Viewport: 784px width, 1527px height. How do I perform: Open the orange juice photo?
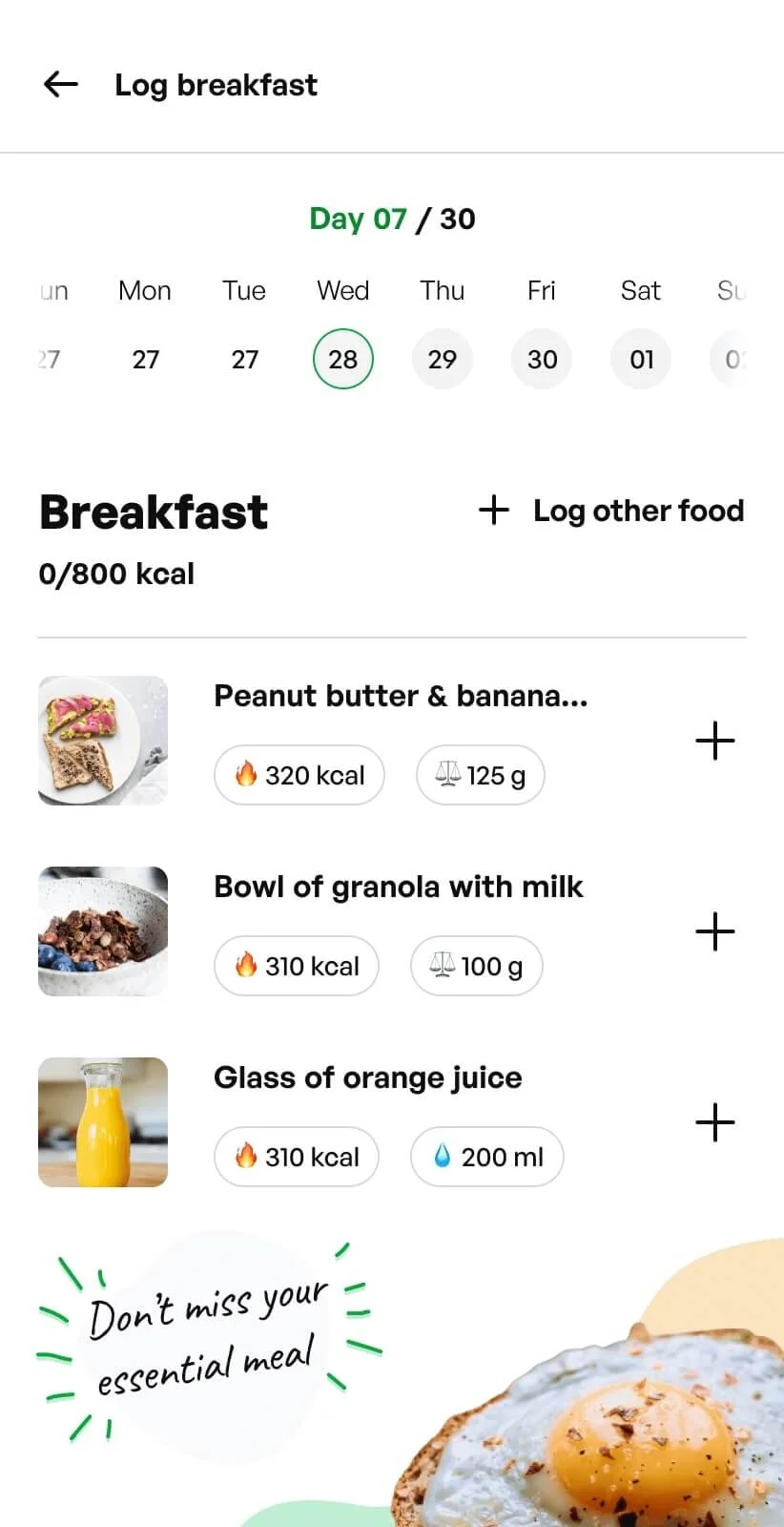103,1122
